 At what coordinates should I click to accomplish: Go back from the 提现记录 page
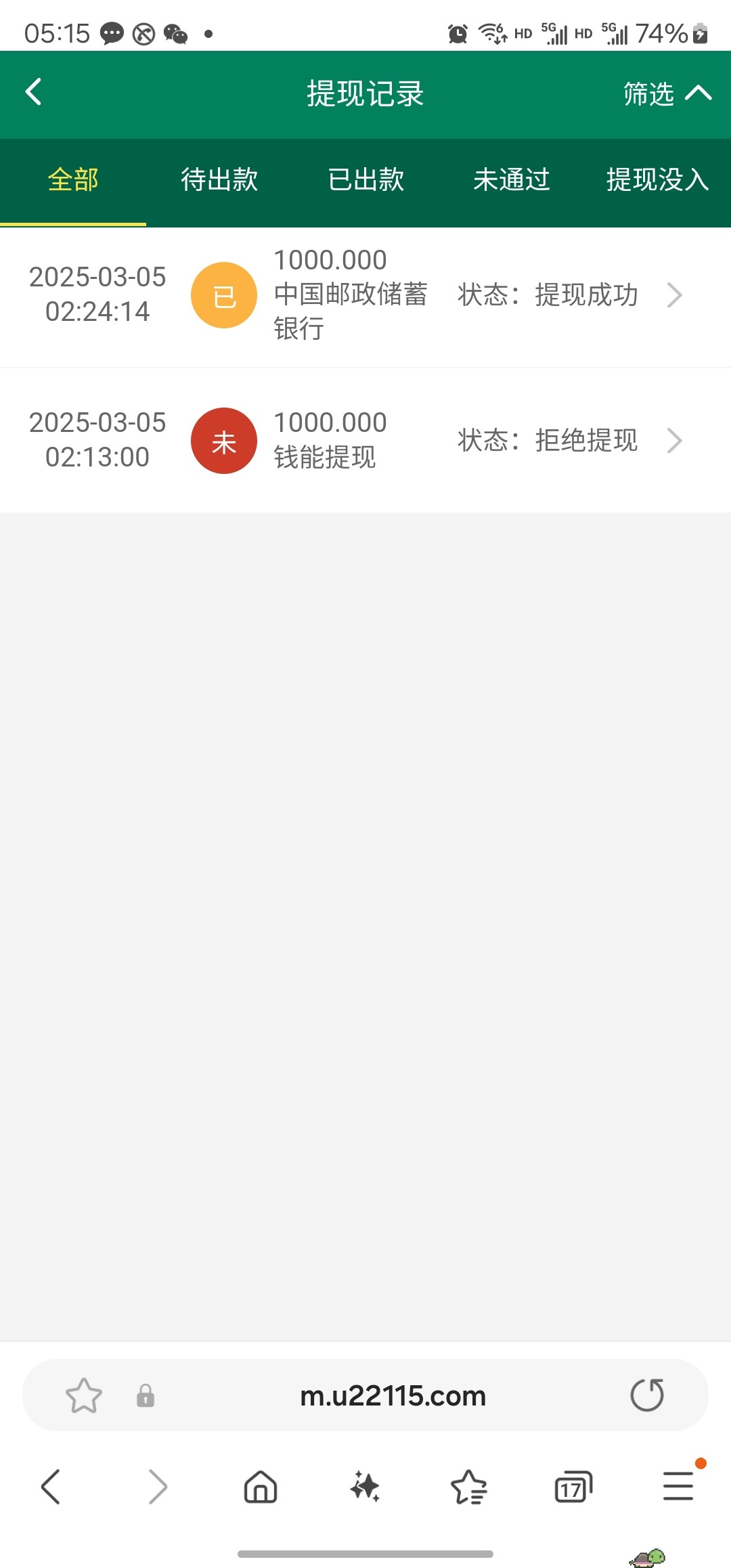[x=34, y=92]
